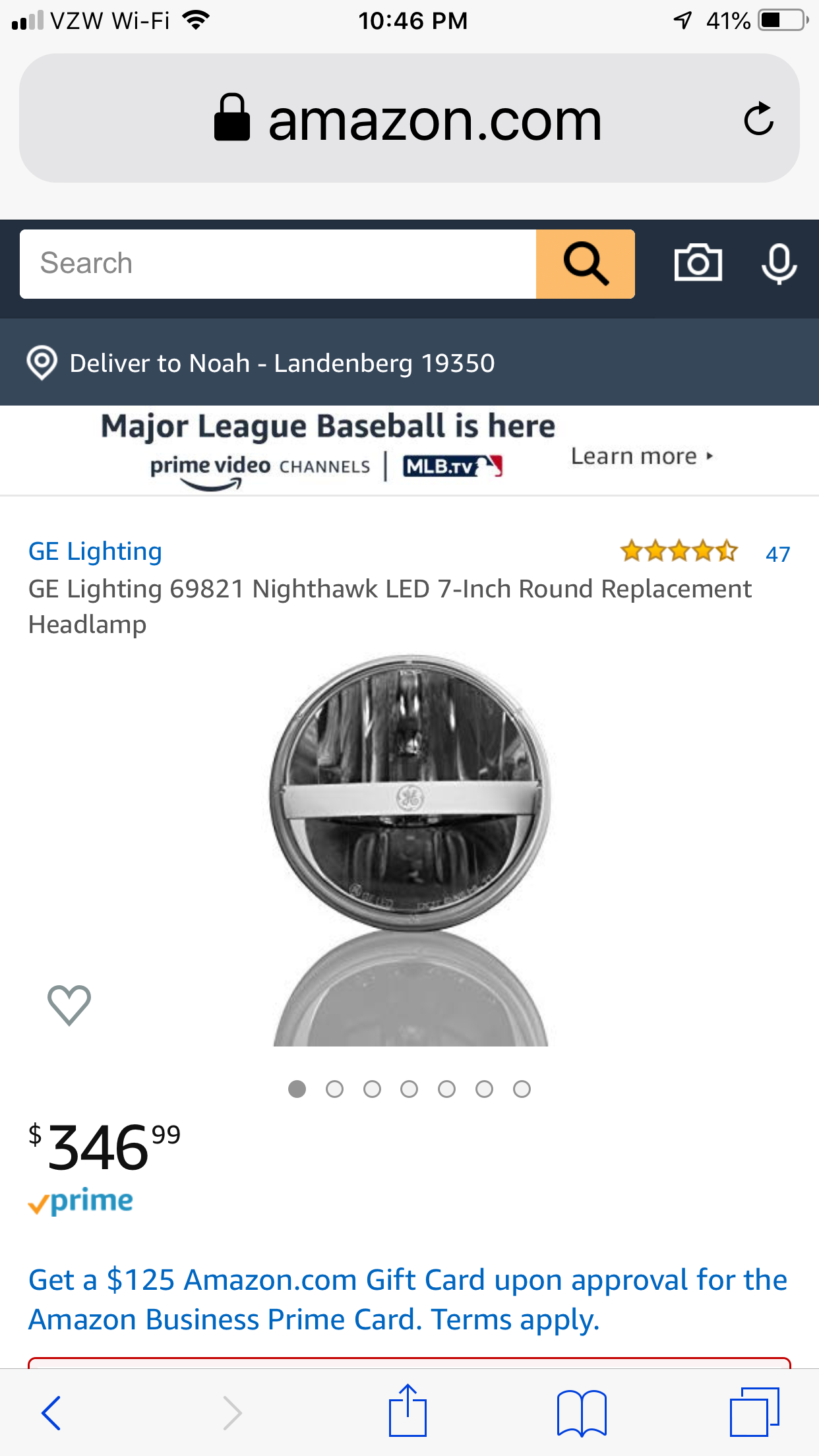Image resolution: width=819 pixels, height=1456 pixels.
Task: Go back in Safari
Action: (x=51, y=1412)
